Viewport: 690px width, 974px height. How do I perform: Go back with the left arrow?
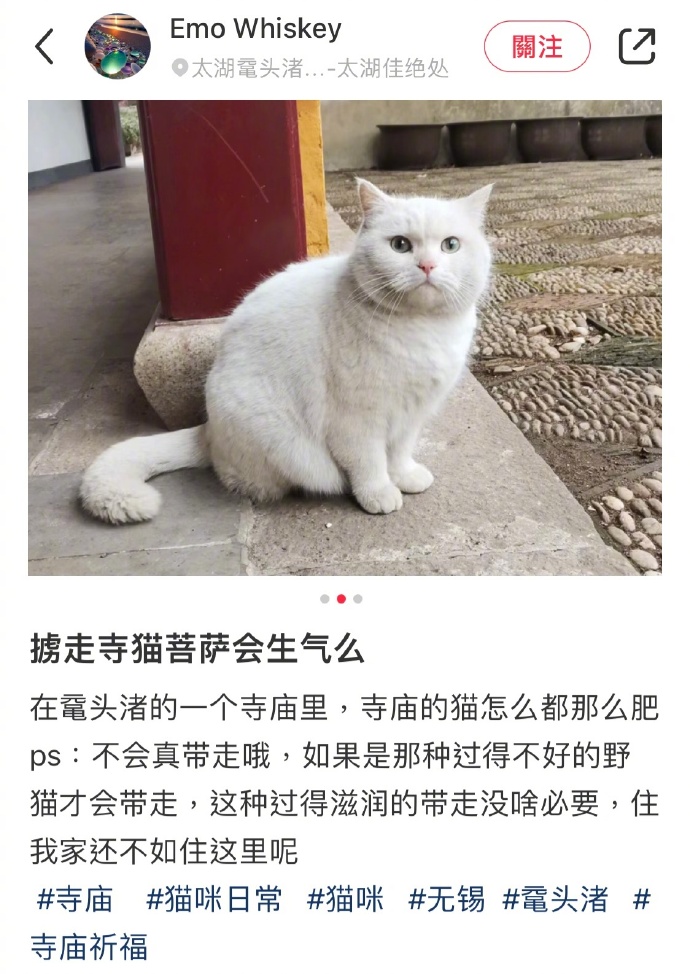click(x=44, y=47)
